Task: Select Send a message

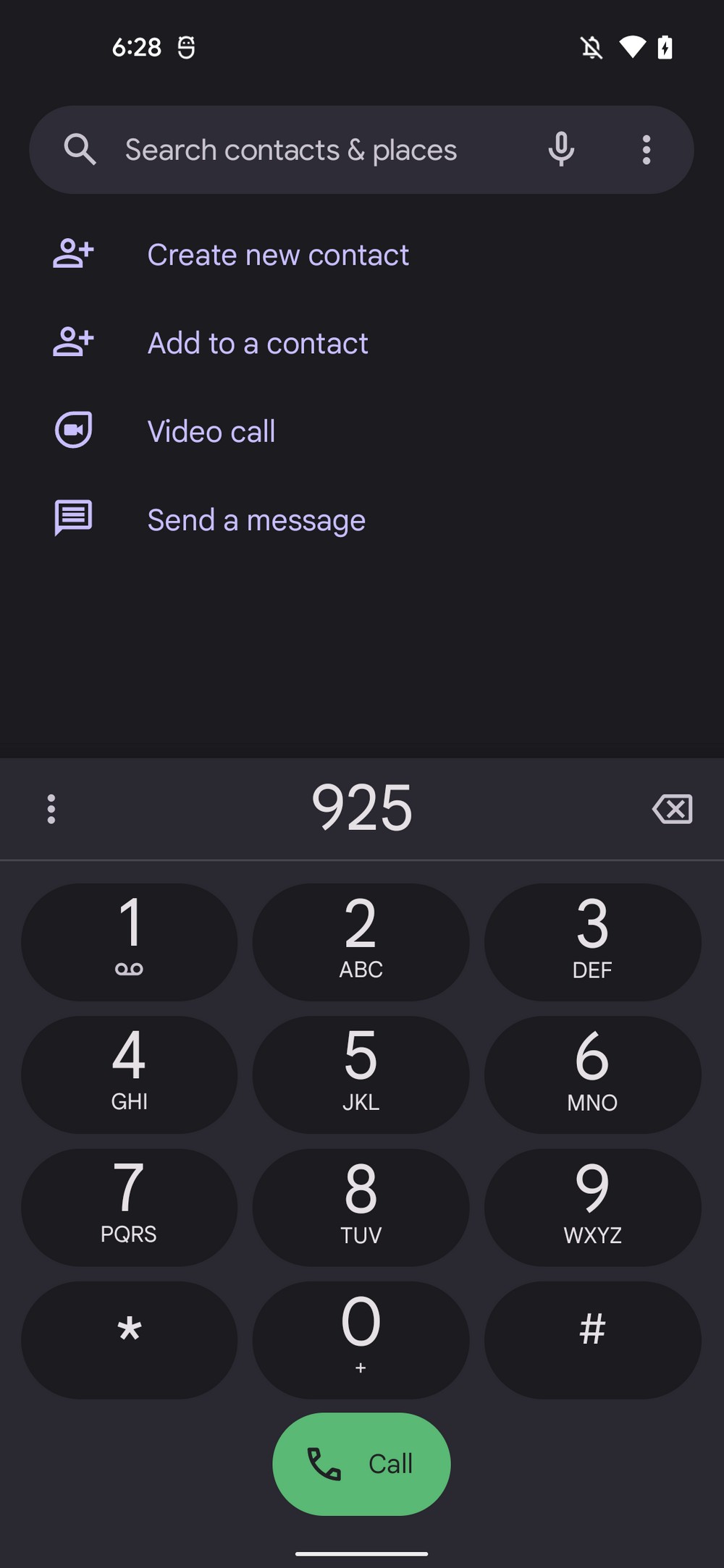Action: pos(256,520)
